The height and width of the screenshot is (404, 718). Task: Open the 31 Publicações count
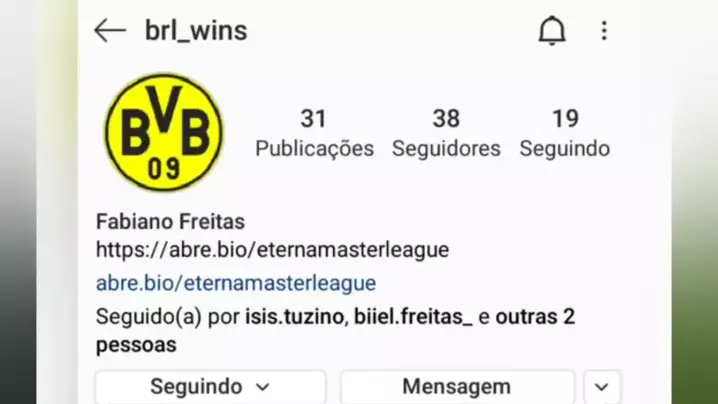pyautogui.click(x=314, y=133)
